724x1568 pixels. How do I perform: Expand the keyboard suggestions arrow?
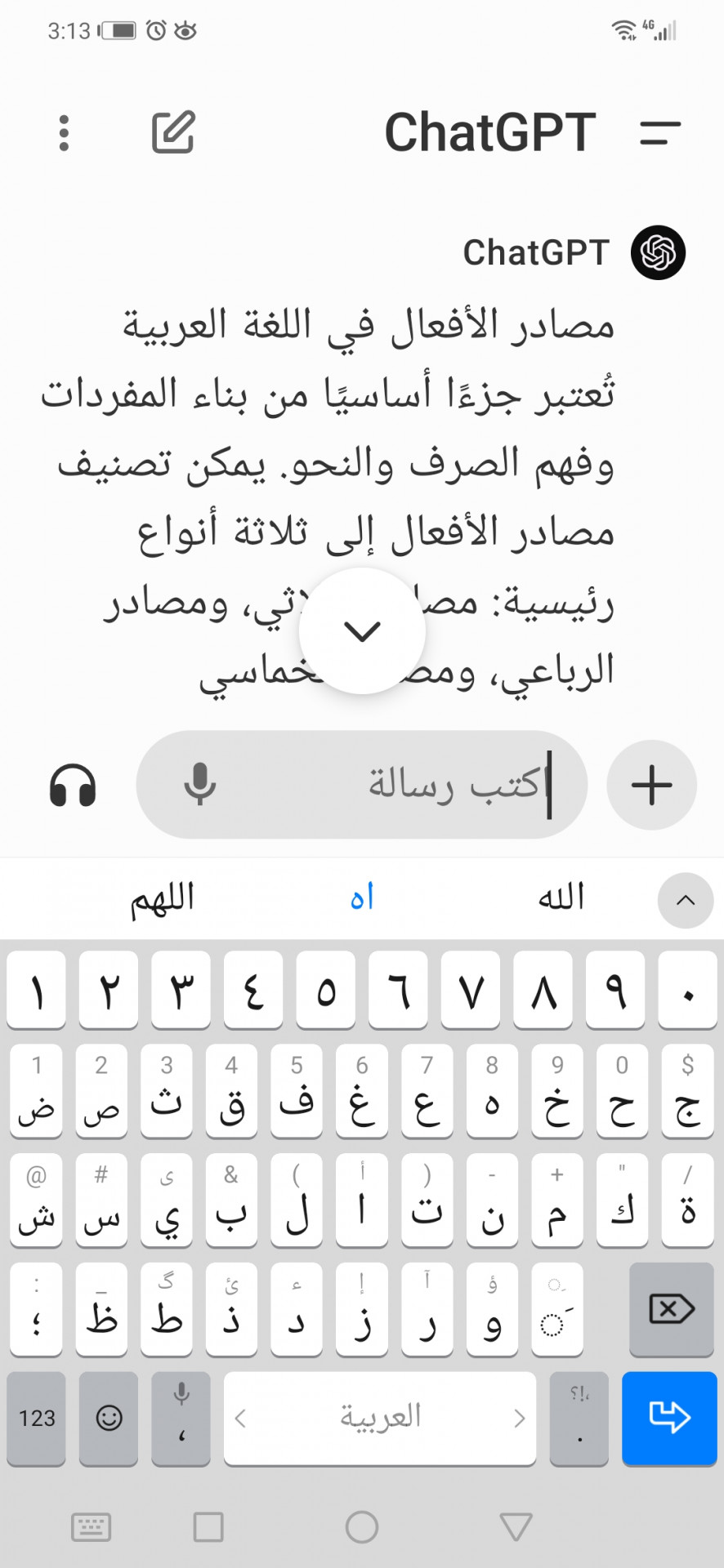pyautogui.click(x=686, y=900)
